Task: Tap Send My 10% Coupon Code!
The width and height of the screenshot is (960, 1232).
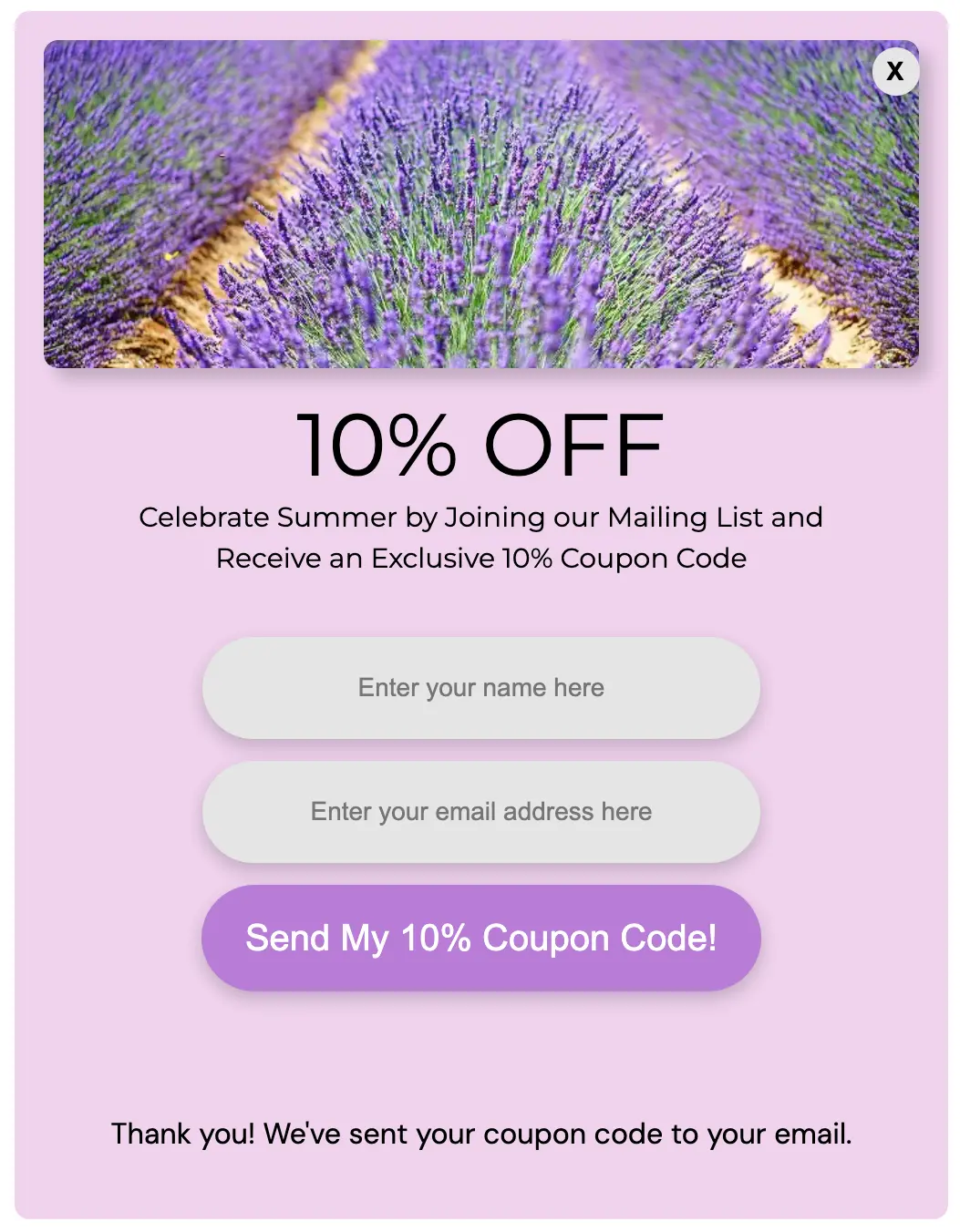Action: tap(480, 938)
